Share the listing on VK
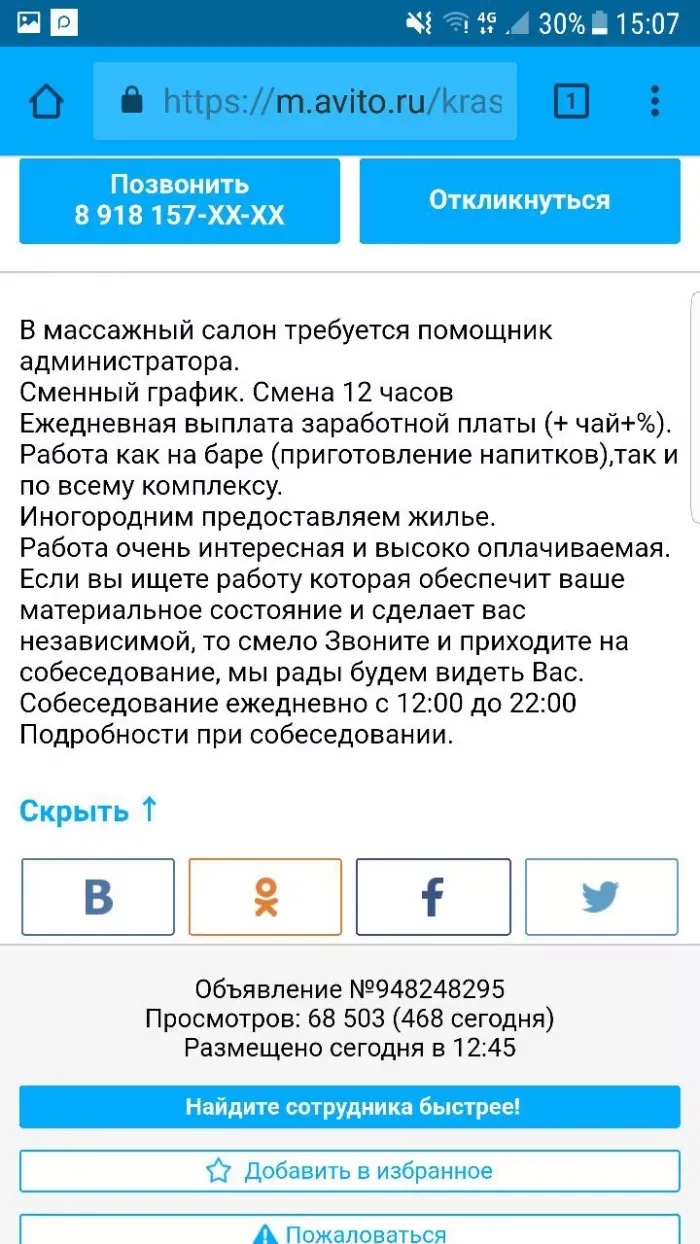 point(98,897)
